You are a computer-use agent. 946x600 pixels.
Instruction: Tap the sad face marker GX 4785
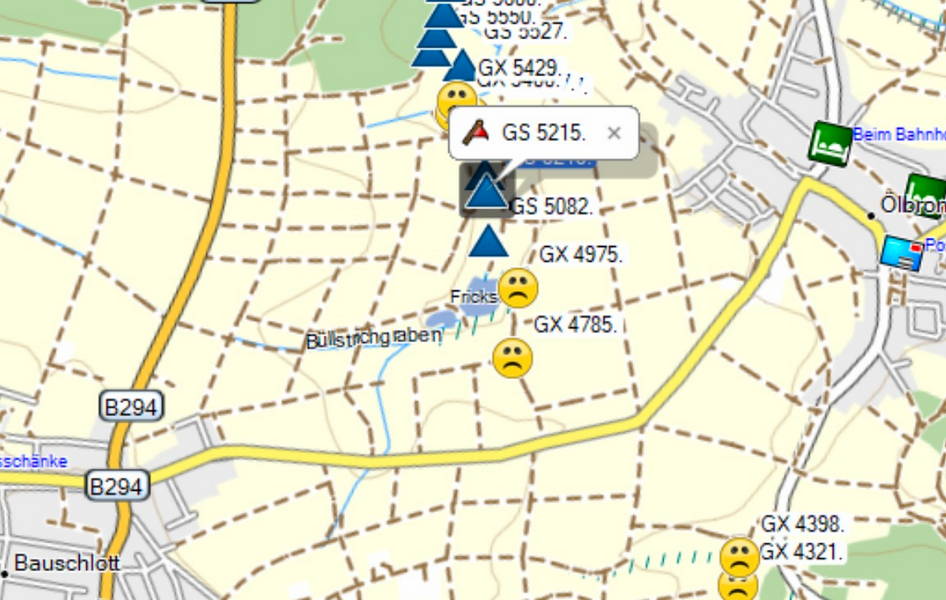pyautogui.click(x=512, y=358)
